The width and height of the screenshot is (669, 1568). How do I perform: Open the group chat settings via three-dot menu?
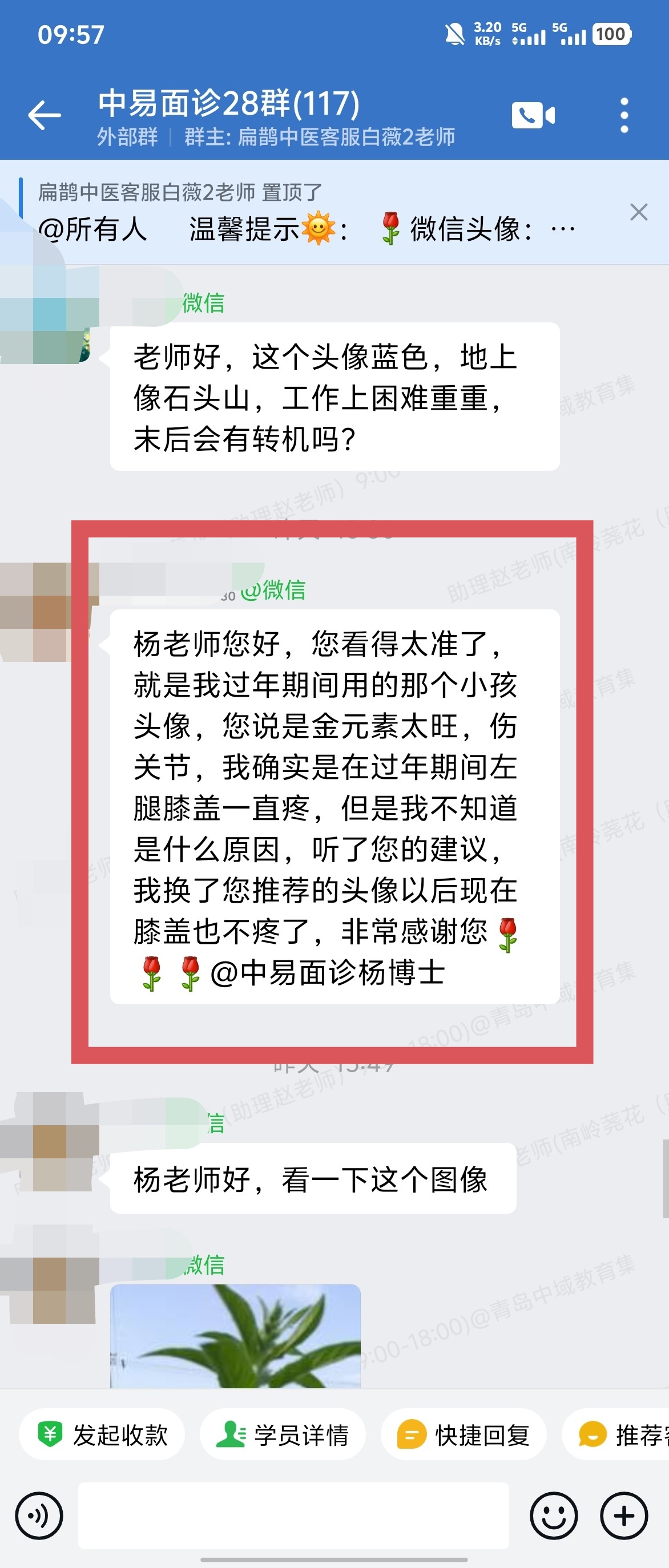coord(623,115)
